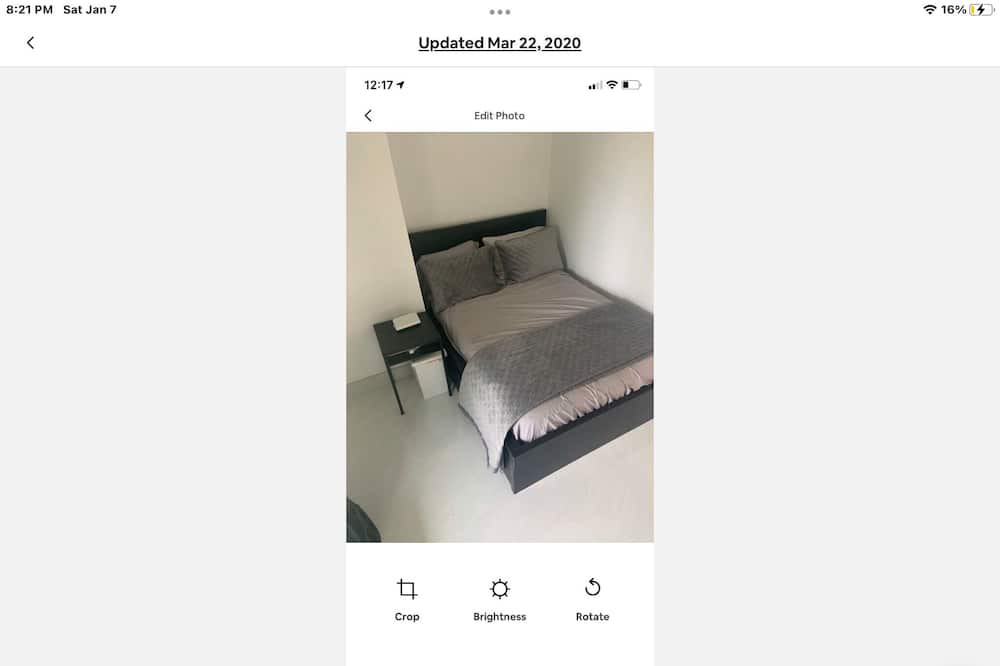Open the underlined Updated Mar 22, 2020 link

point(499,43)
